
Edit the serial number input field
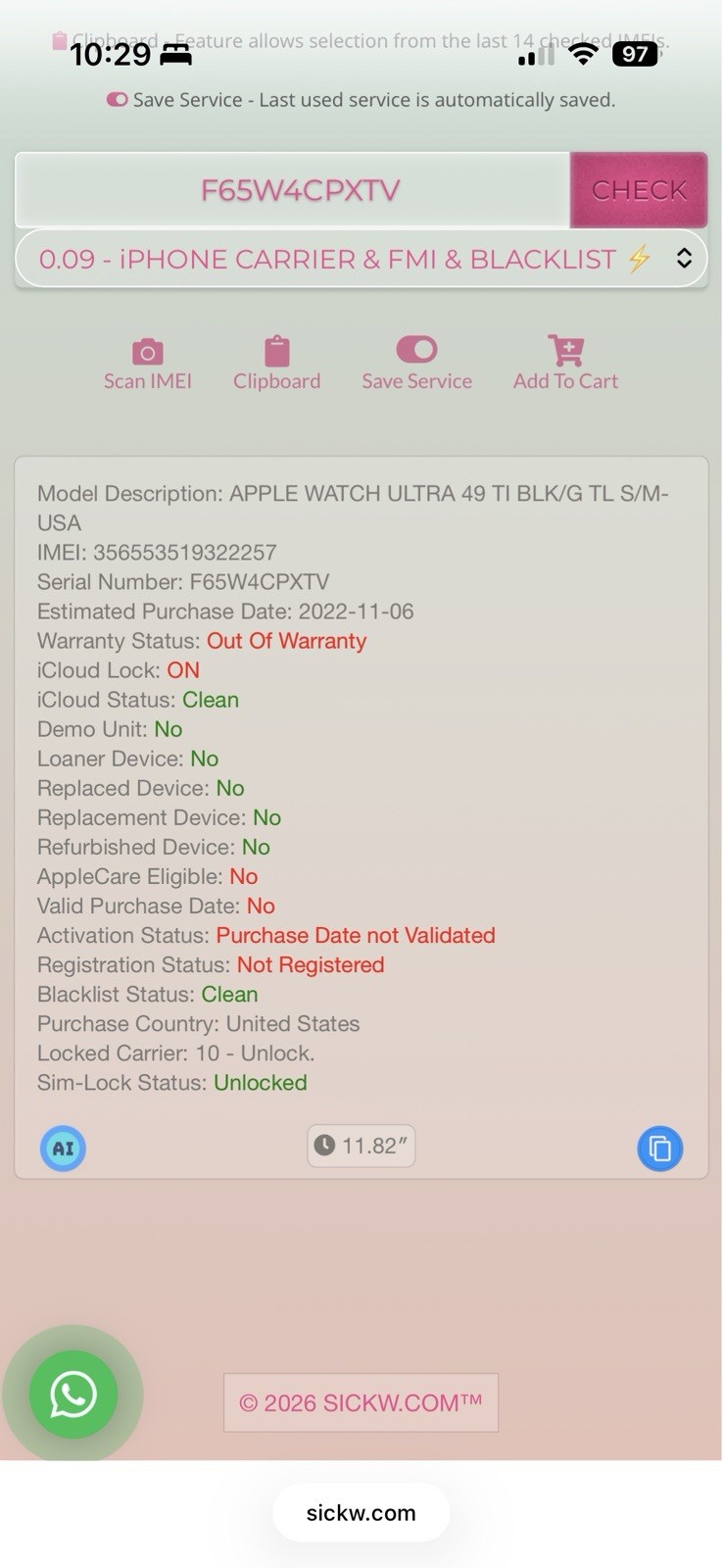tap(293, 190)
